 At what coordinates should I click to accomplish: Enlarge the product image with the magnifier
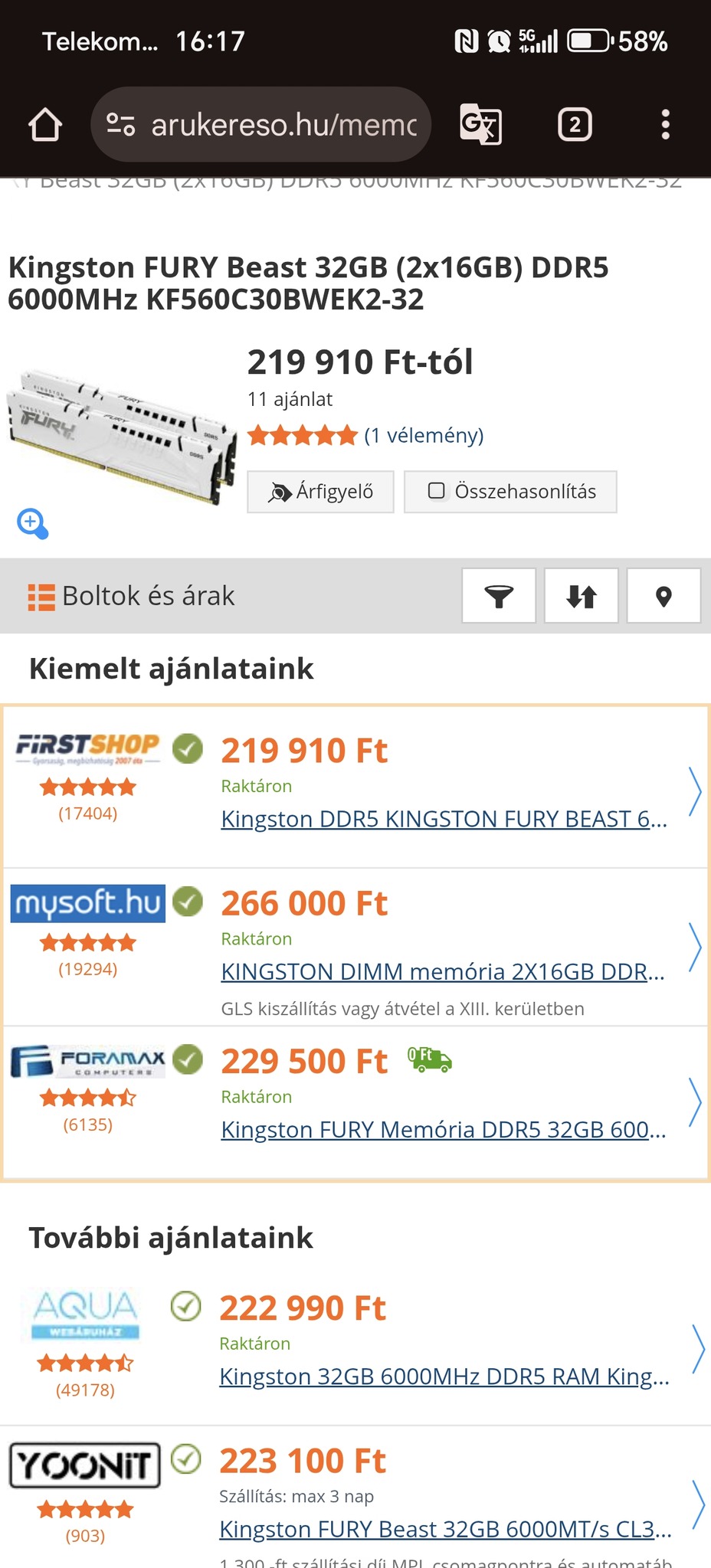(x=32, y=524)
